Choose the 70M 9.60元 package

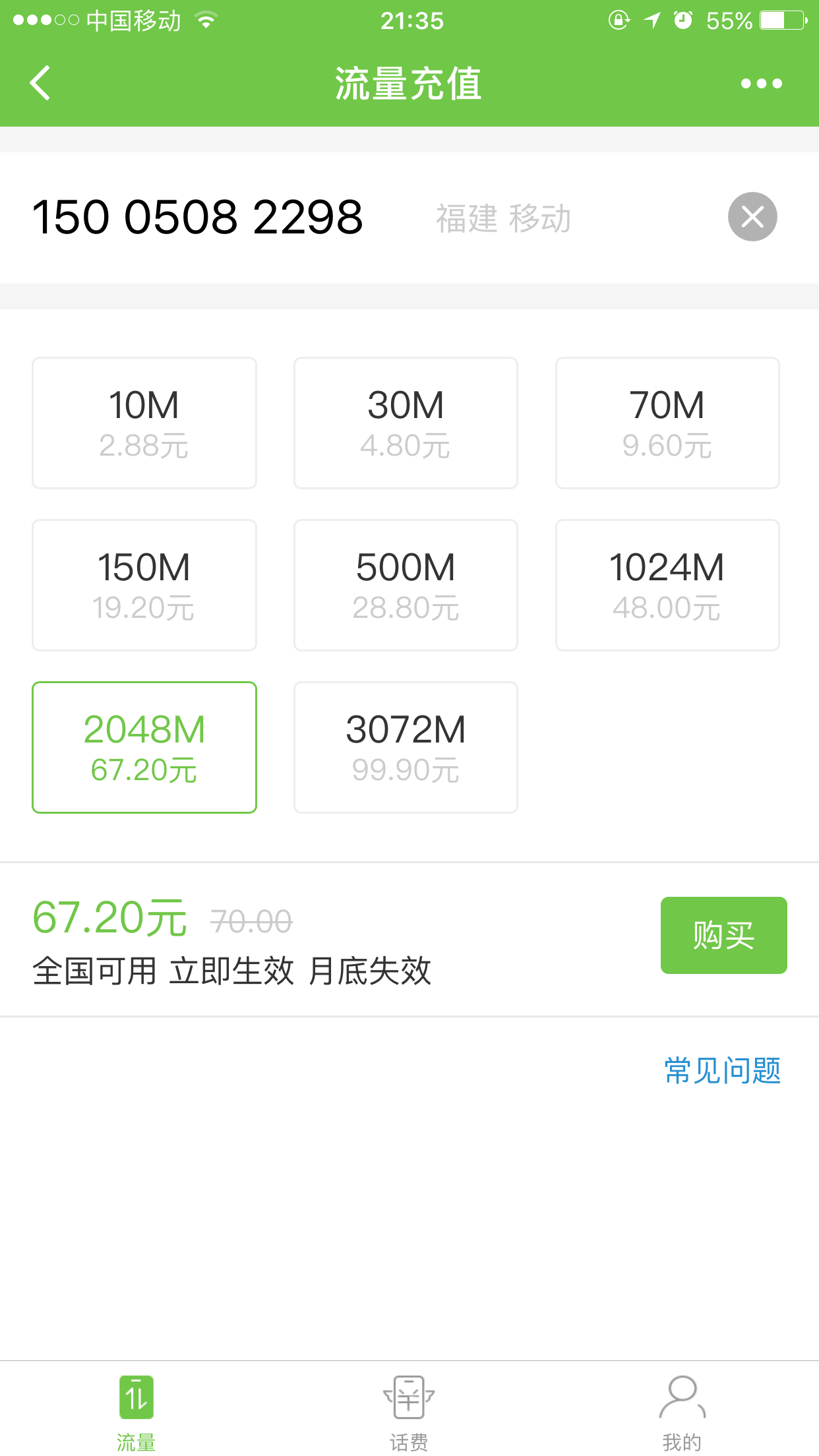pyautogui.click(x=667, y=423)
